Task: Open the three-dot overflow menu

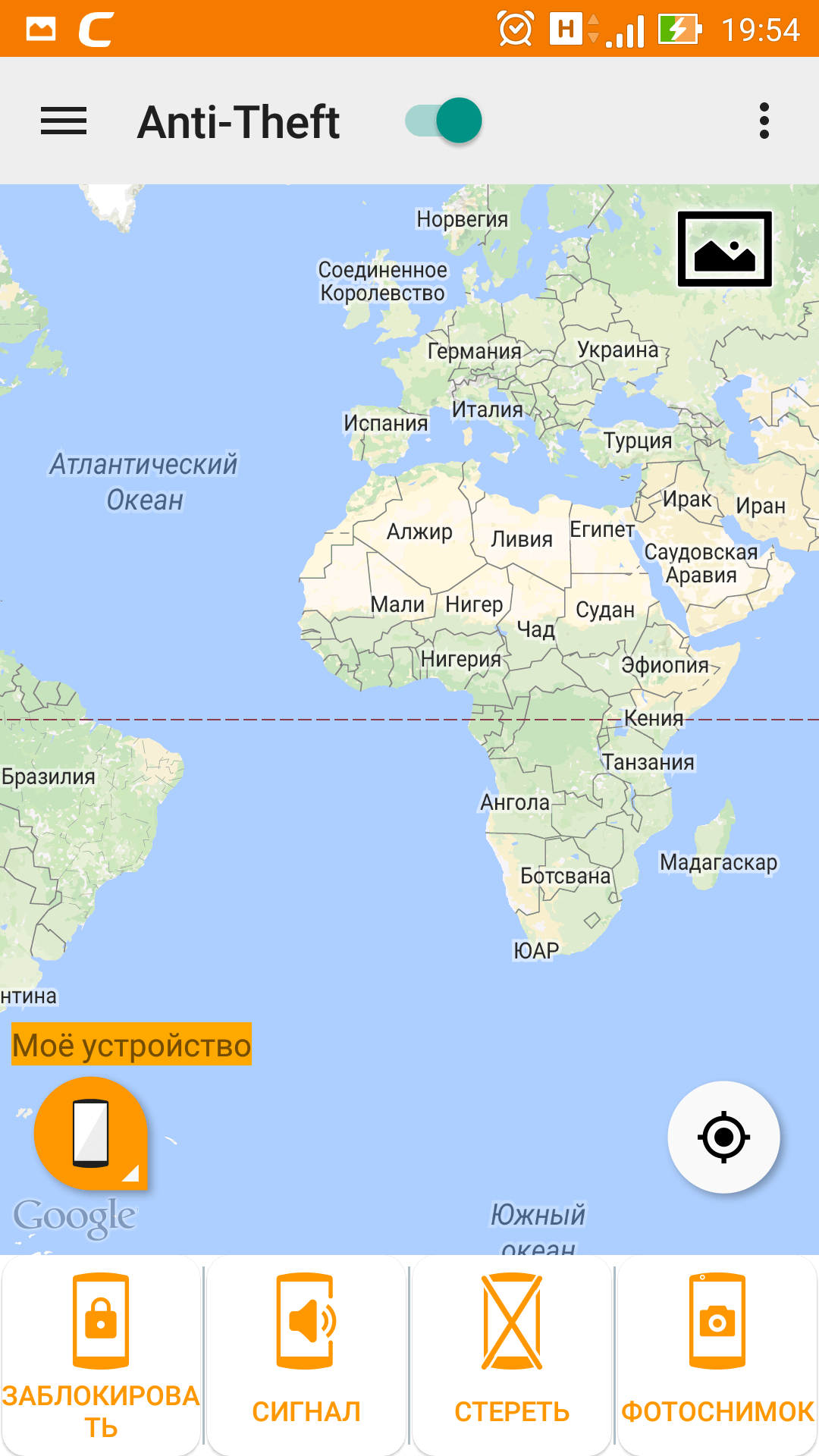Action: (764, 121)
